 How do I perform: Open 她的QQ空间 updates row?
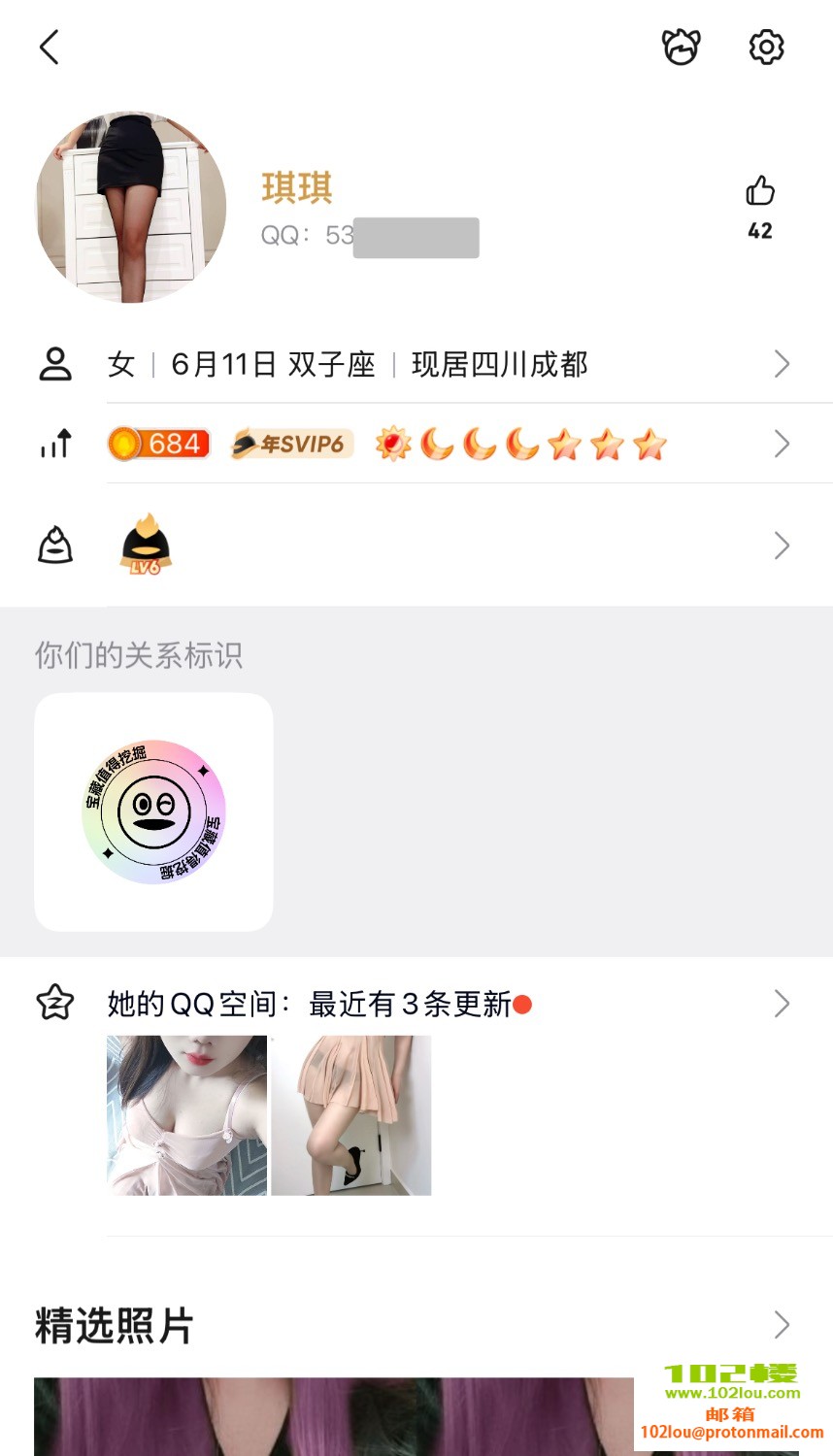coord(447,1004)
